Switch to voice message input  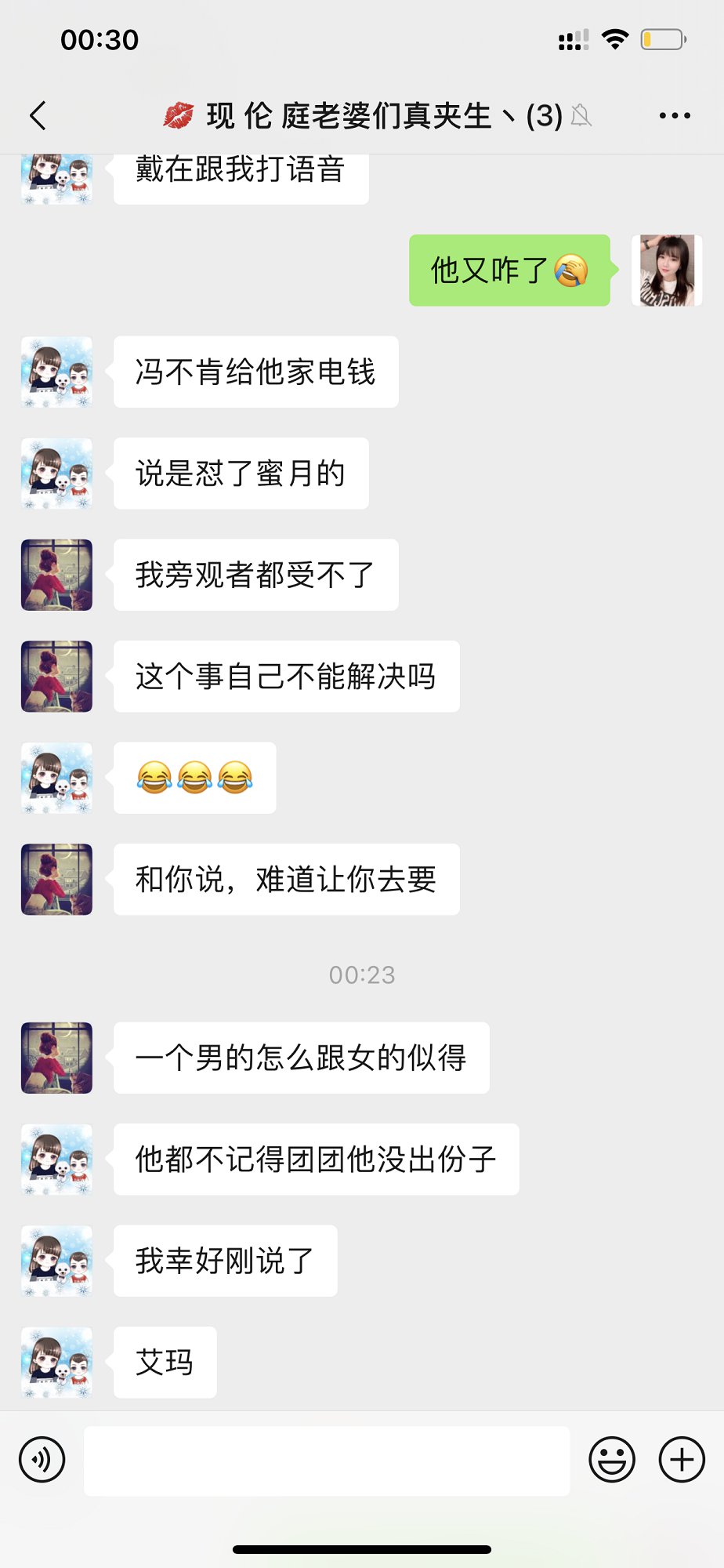tap(42, 1460)
